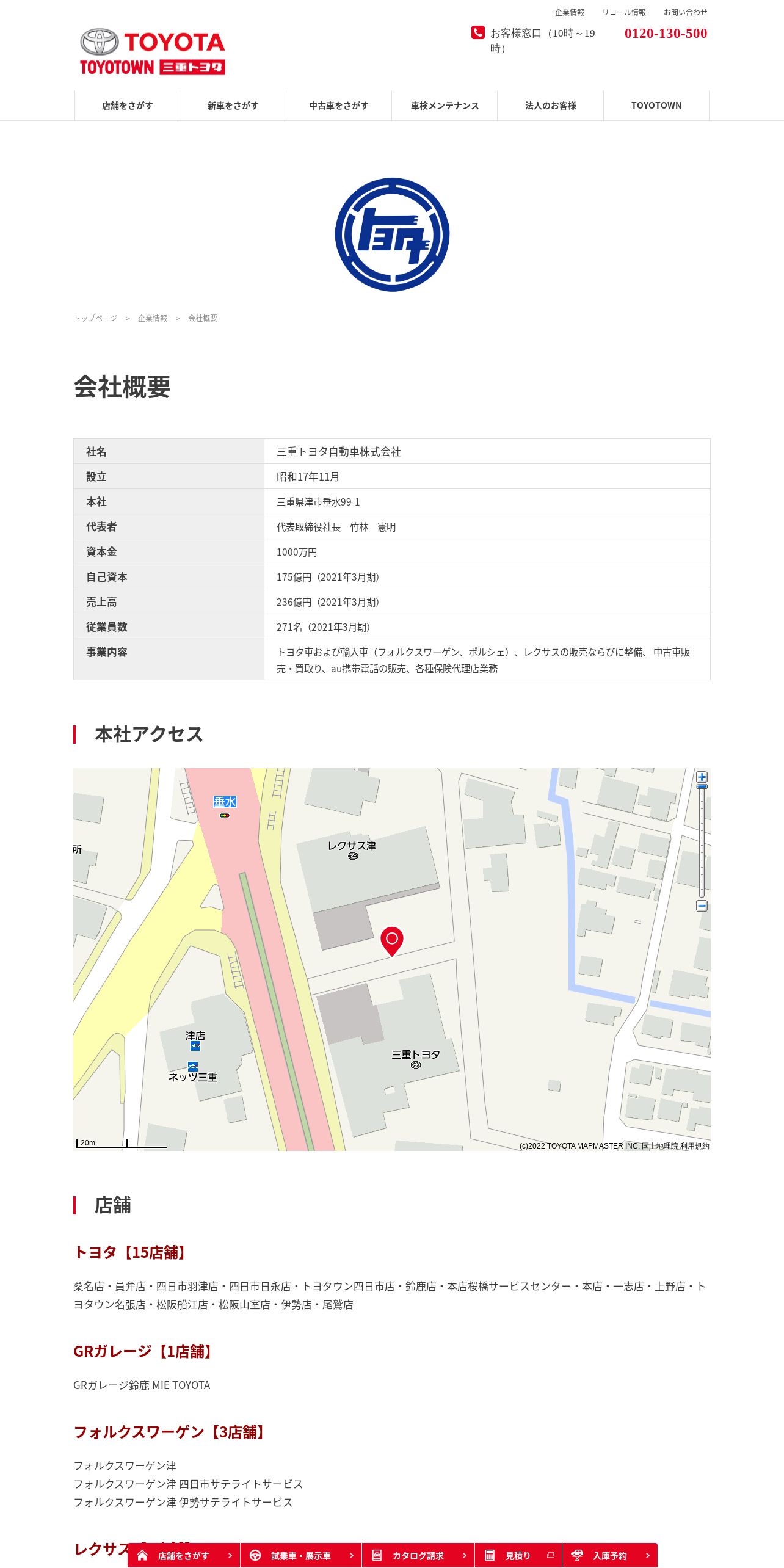Go to the 法人のお客様 section

click(550, 106)
